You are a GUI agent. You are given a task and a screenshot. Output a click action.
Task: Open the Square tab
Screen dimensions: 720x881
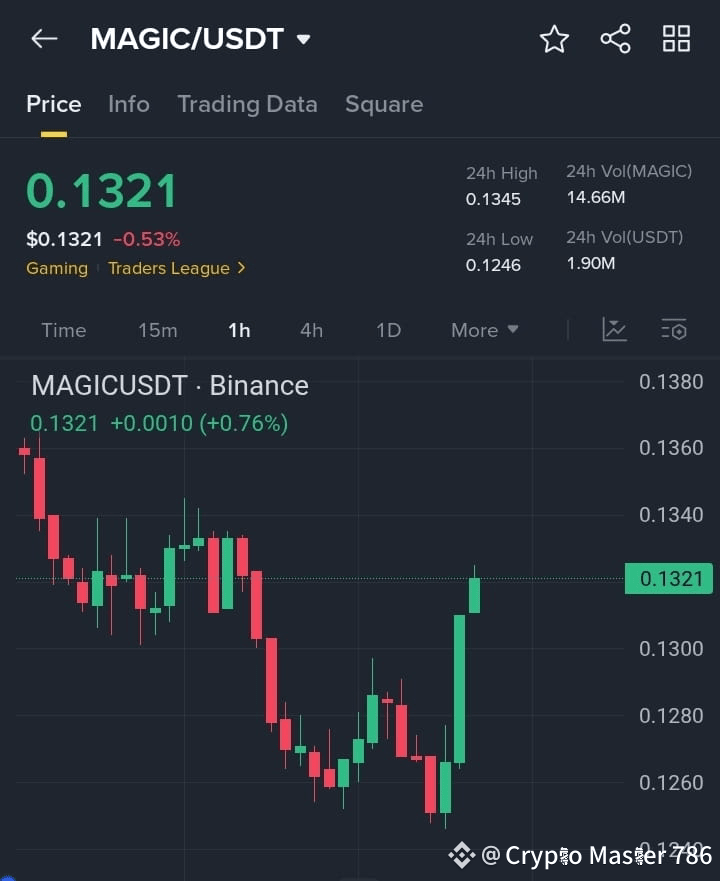tap(384, 103)
